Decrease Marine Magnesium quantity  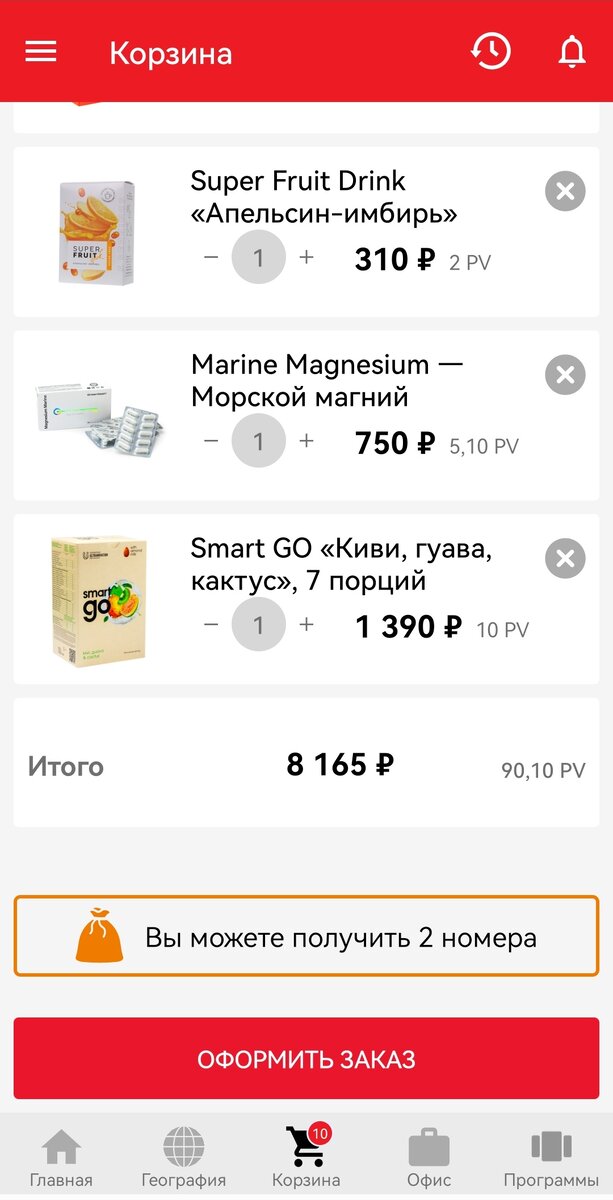(211, 441)
